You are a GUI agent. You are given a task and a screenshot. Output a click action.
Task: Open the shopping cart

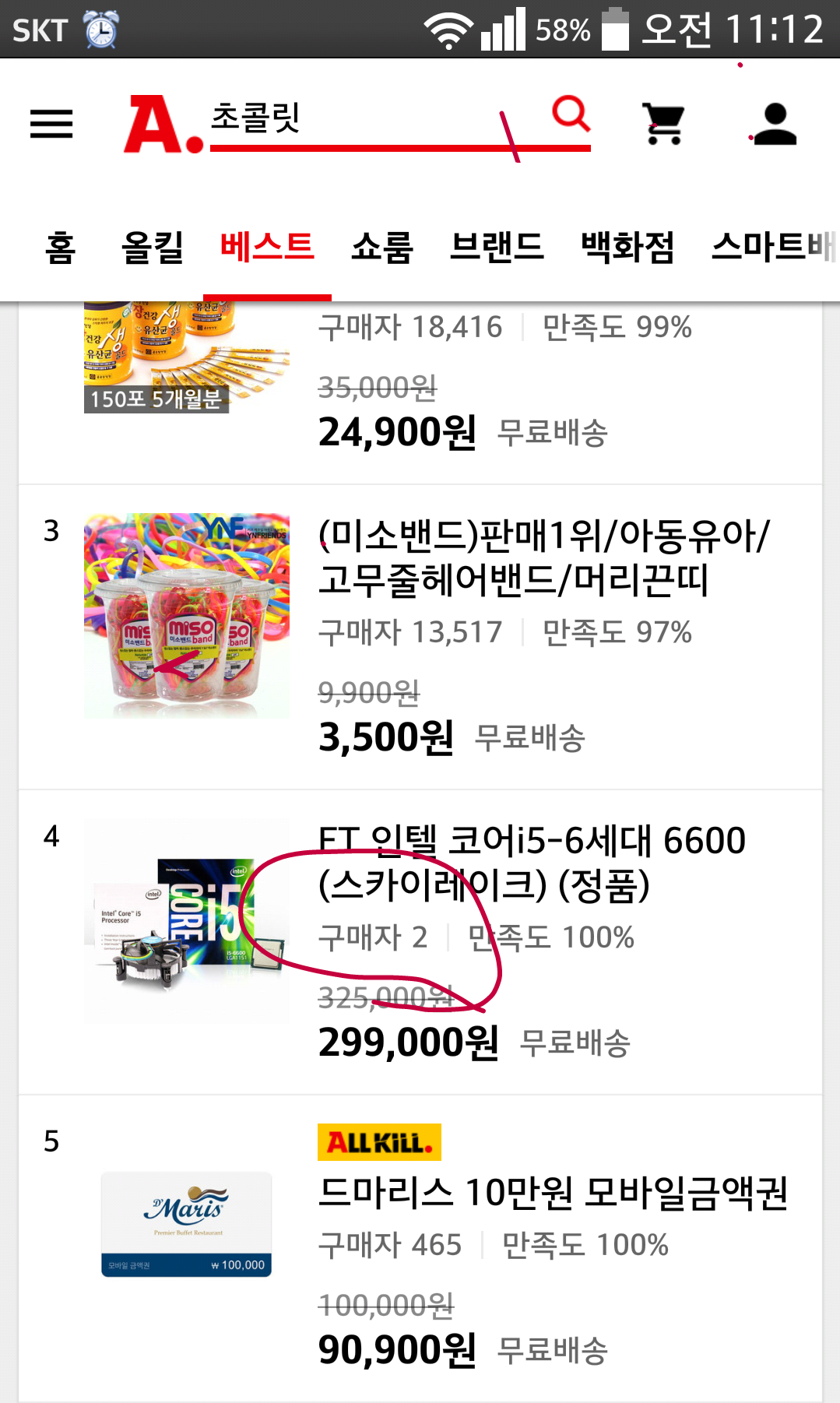664,124
